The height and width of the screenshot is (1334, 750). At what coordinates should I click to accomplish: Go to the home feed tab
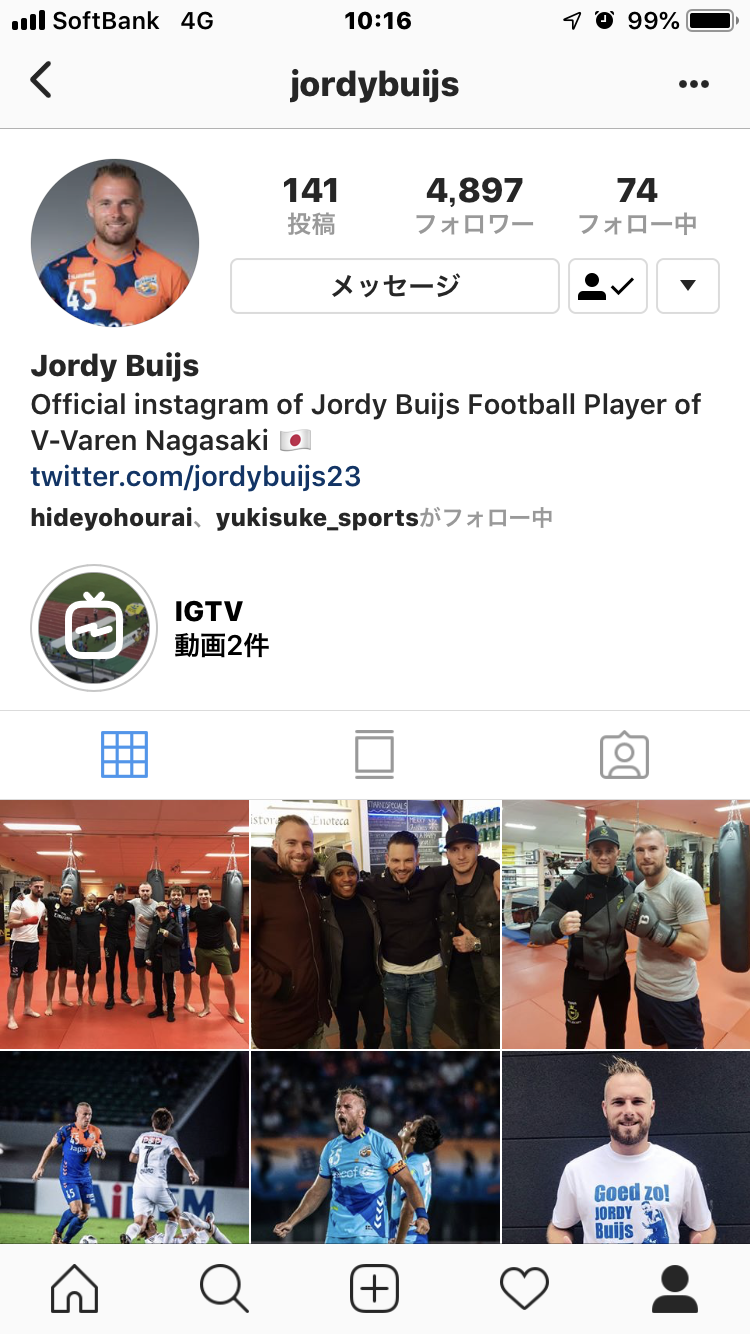point(75,1288)
